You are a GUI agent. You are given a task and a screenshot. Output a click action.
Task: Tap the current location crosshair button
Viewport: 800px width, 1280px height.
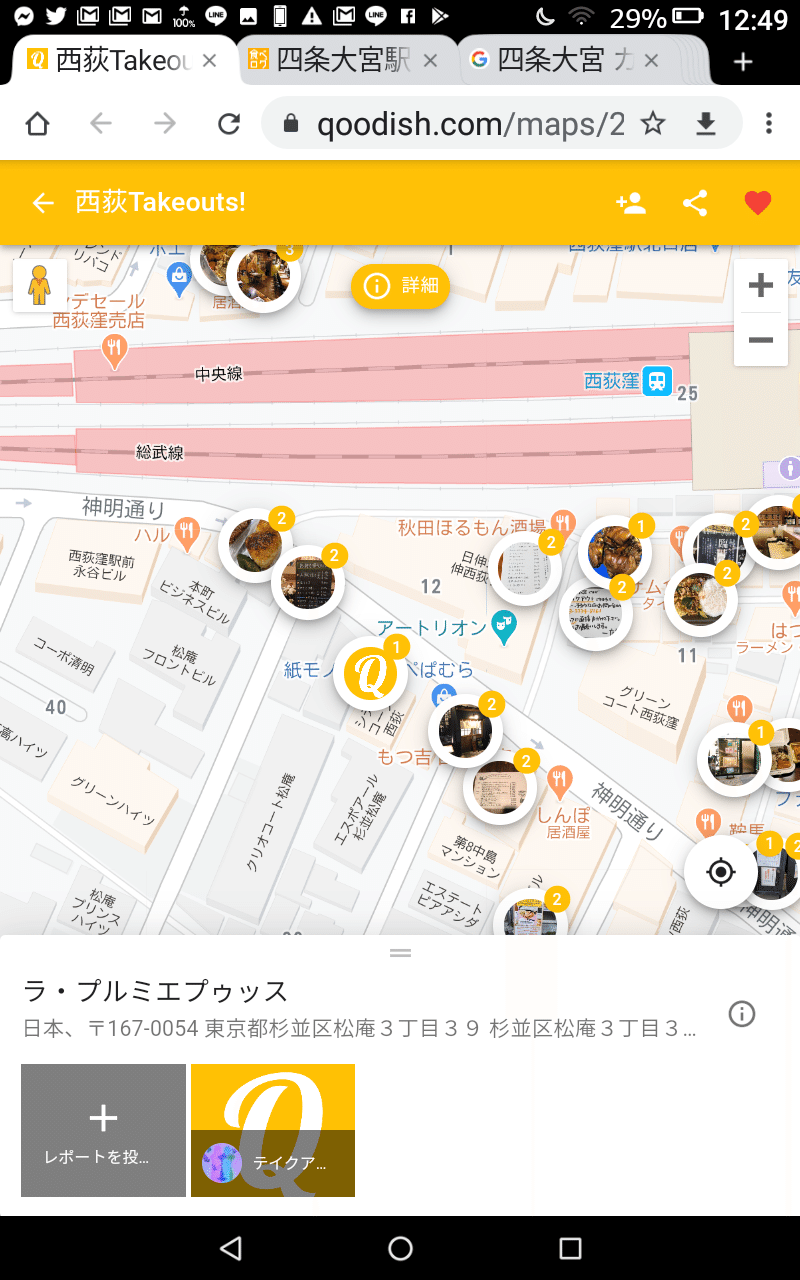click(722, 871)
